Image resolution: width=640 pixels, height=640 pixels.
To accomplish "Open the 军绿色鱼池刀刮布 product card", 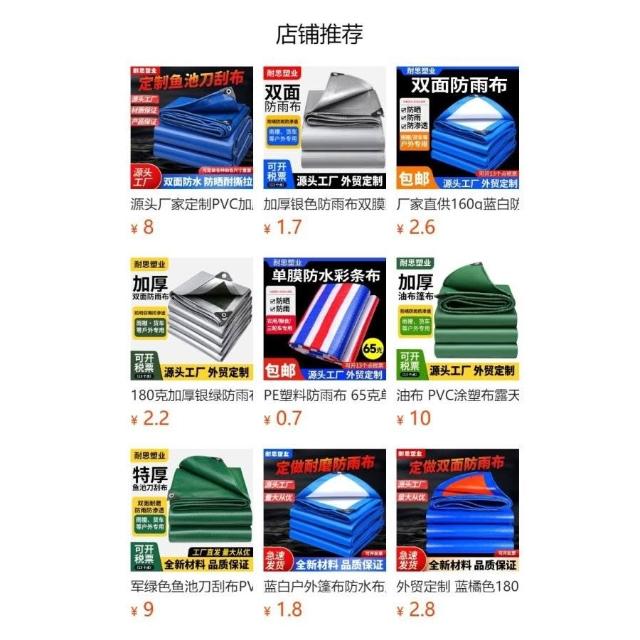I will [x=191, y=510].
